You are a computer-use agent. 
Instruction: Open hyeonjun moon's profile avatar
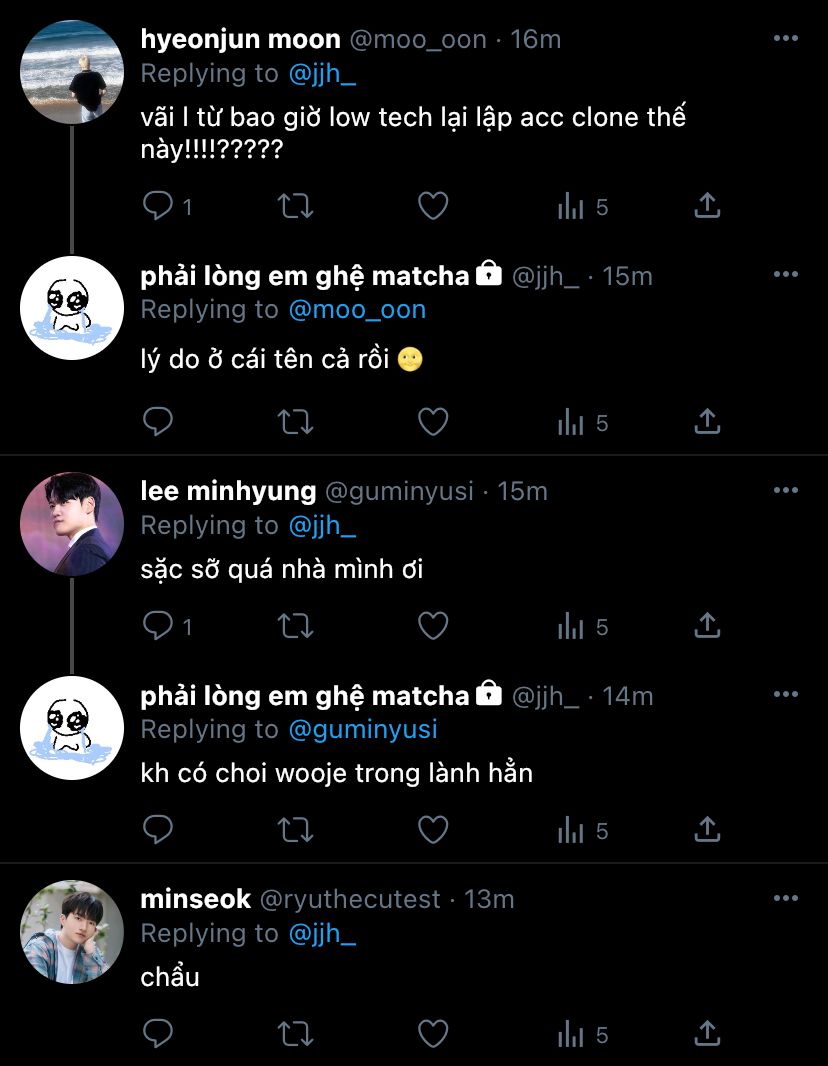click(72, 72)
